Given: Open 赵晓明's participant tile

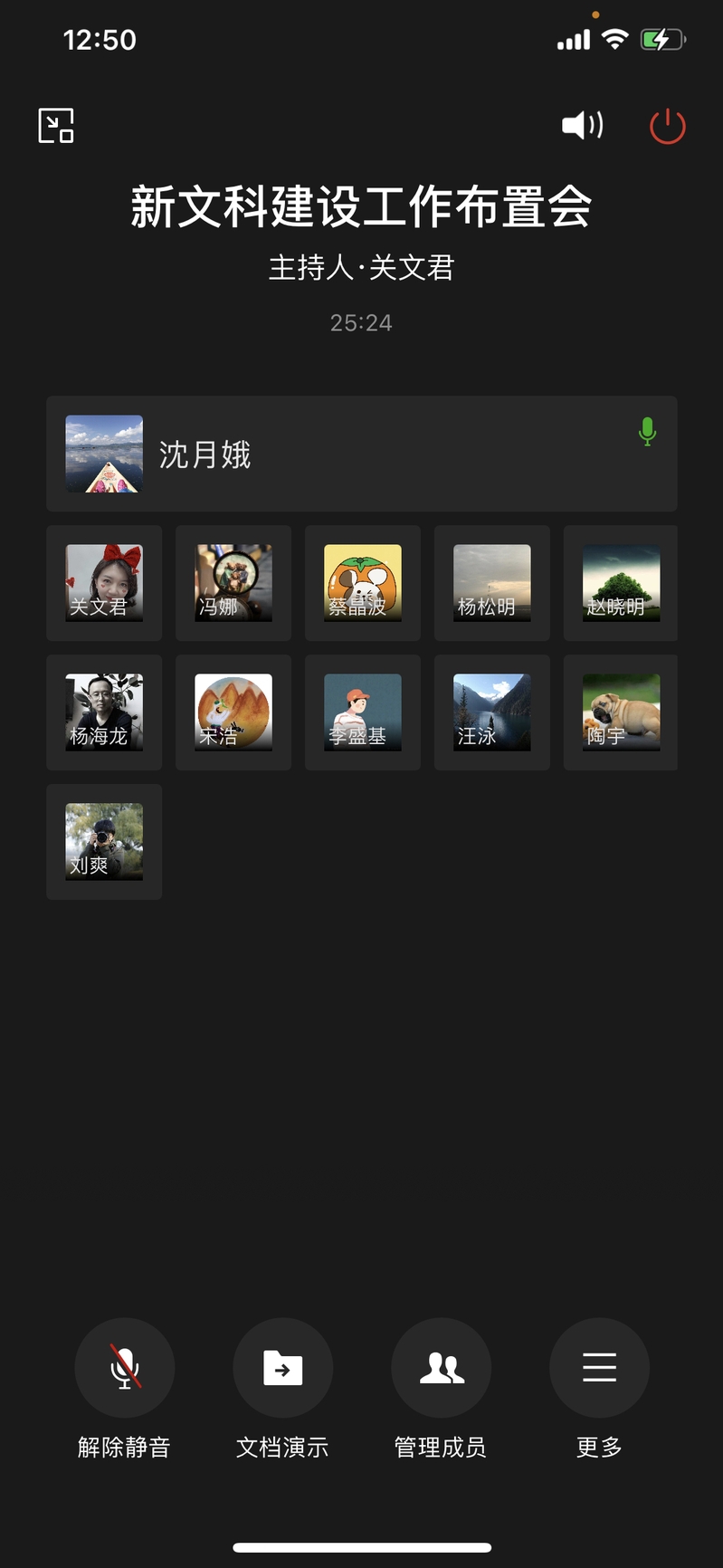Looking at the screenshot, I should (621, 583).
